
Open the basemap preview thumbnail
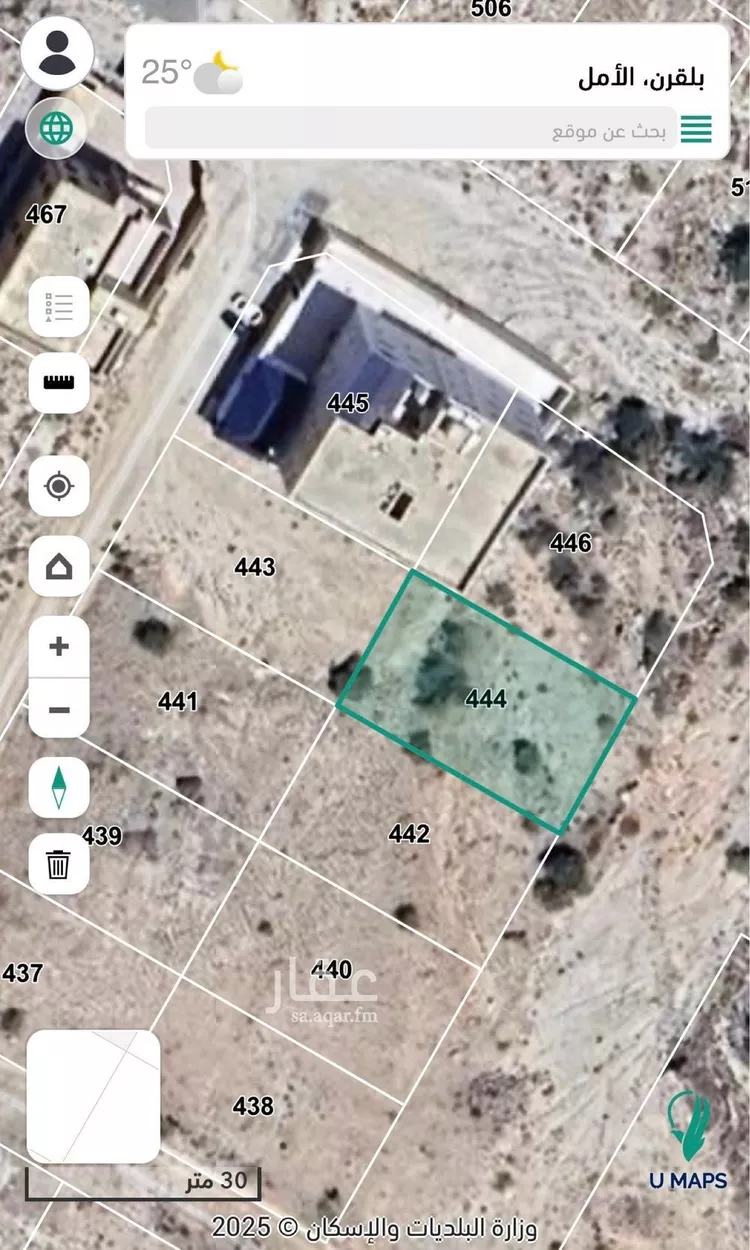coord(93,1096)
